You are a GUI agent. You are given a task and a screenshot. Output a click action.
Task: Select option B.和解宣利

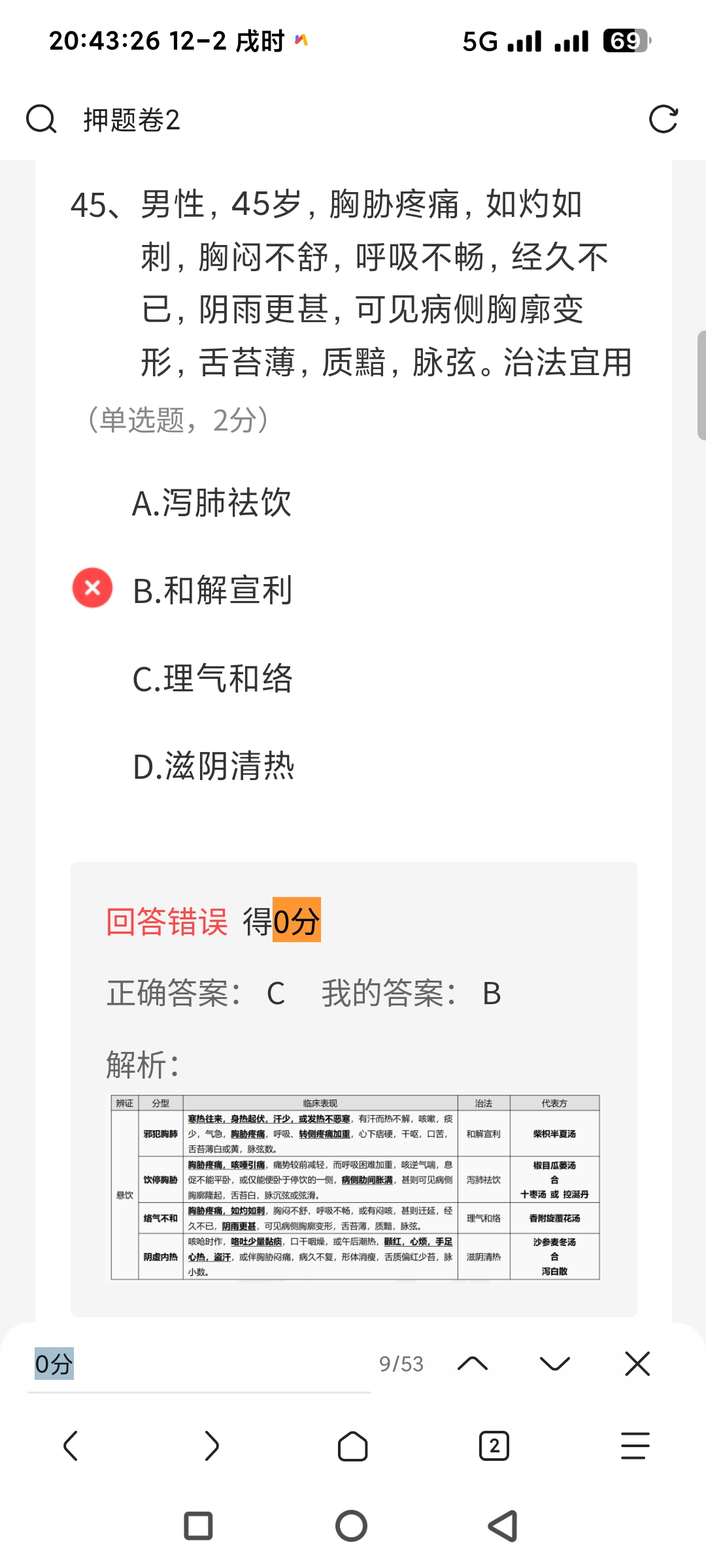point(212,591)
